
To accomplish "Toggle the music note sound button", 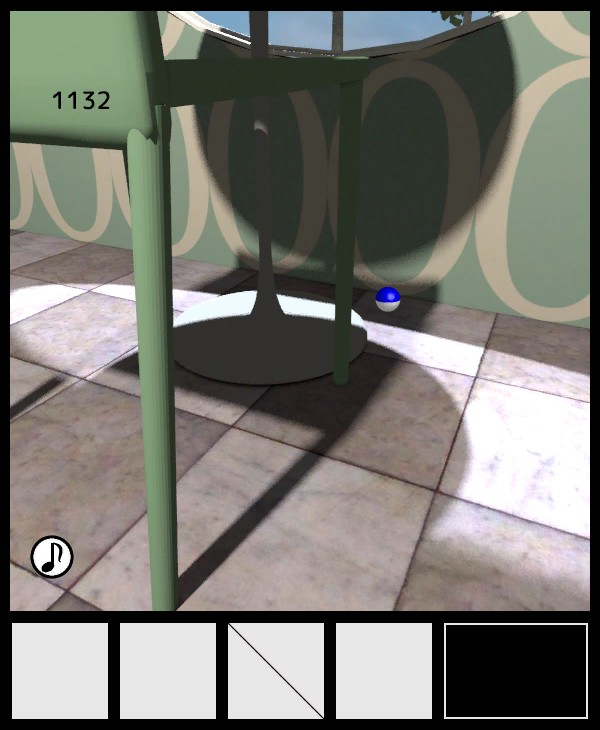I will [52, 557].
